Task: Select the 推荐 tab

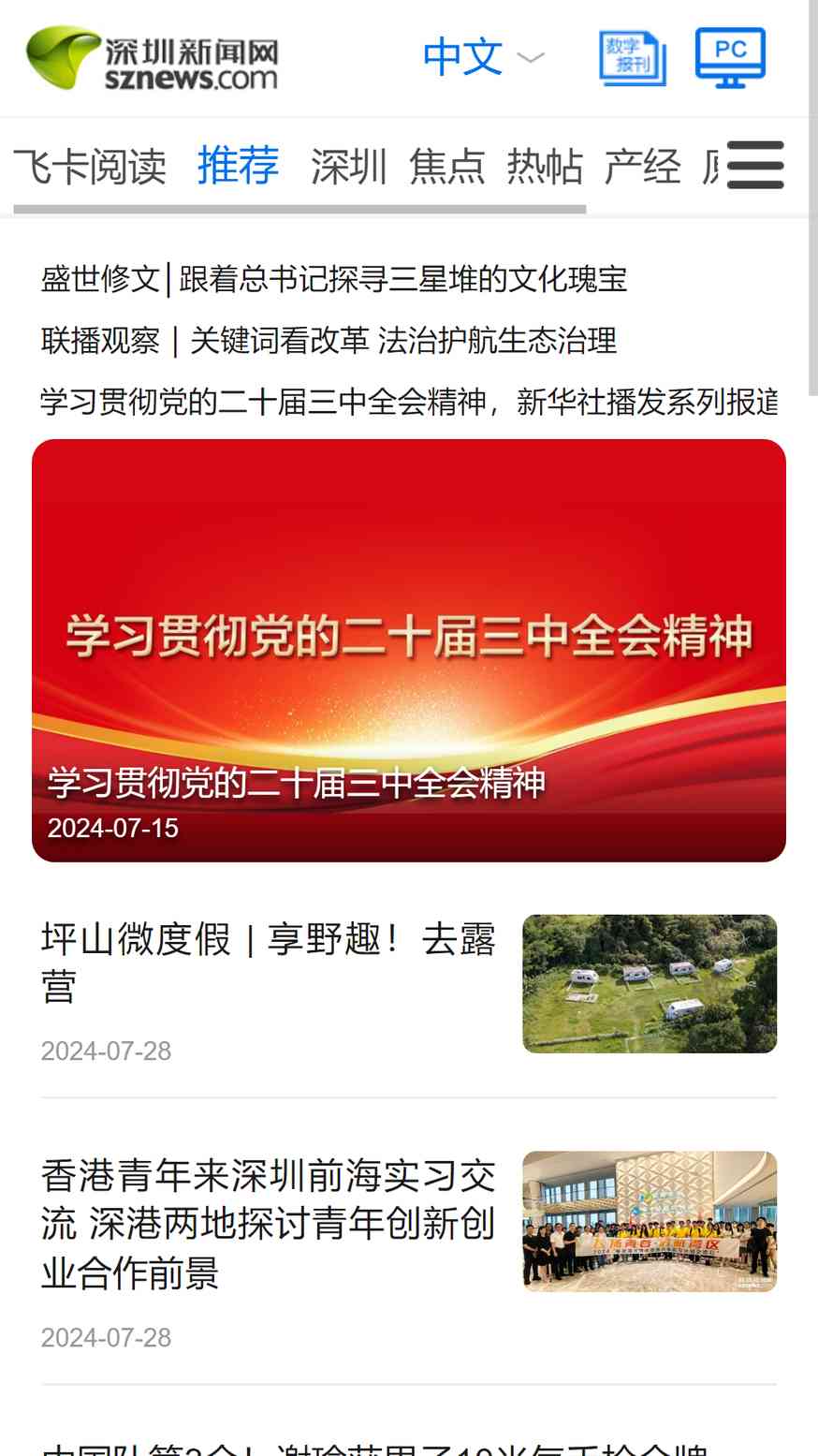Action: coord(238,166)
